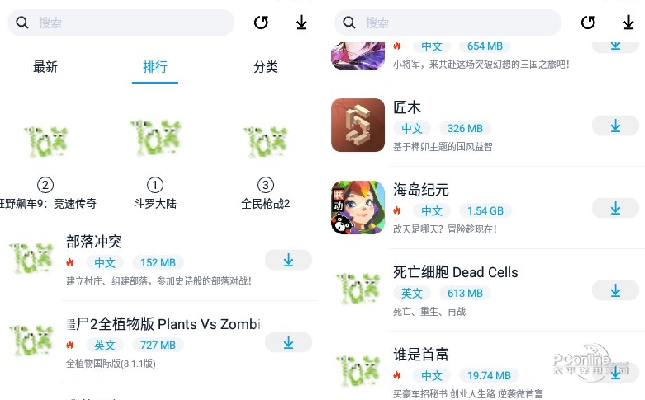The height and width of the screenshot is (400, 645).
Task: Select the 排行 tab
Action: [x=155, y=67]
